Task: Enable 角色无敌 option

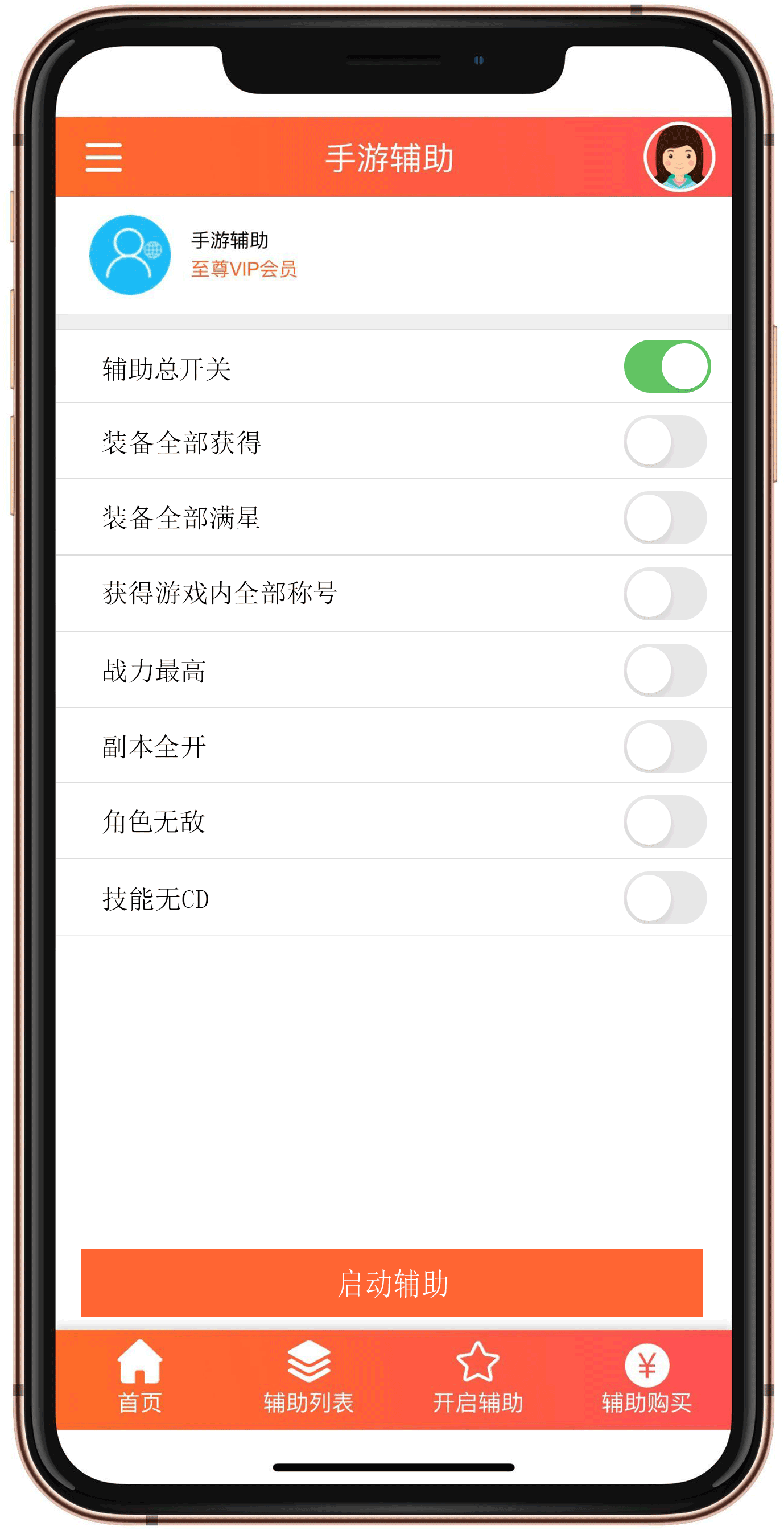Action: pyautogui.click(x=665, y=822)
